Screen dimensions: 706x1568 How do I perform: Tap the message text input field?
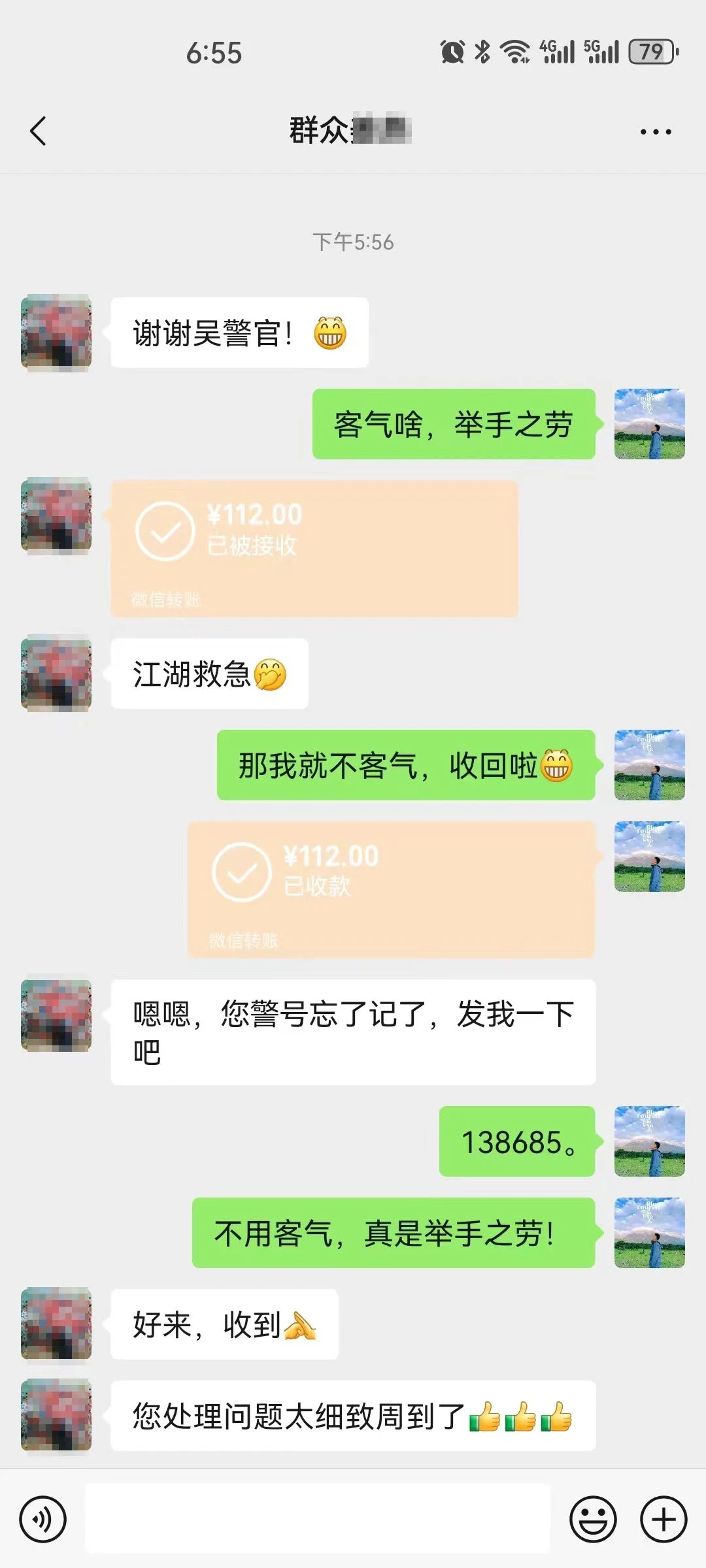[x=318, y=1518]
